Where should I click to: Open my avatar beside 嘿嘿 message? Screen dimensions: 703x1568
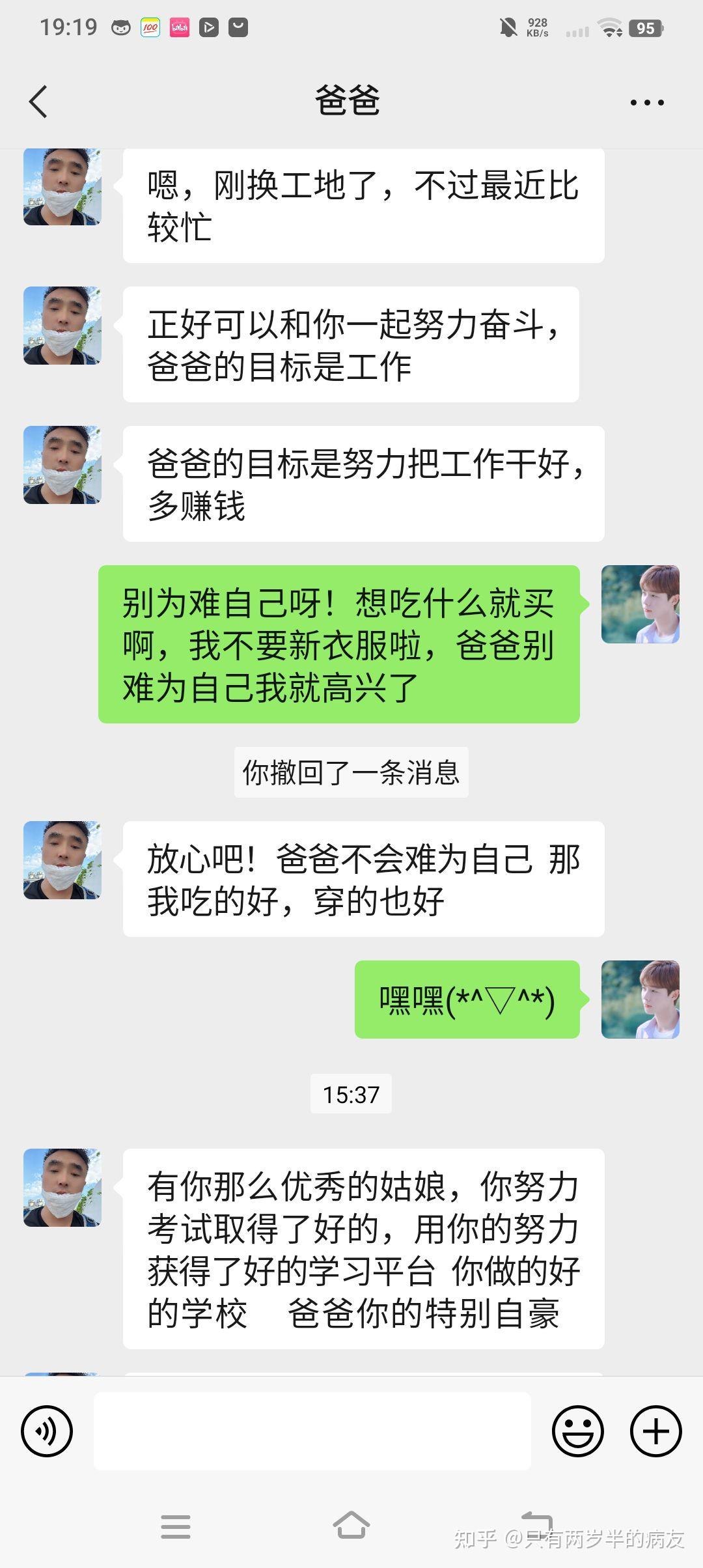coord(640,999)
